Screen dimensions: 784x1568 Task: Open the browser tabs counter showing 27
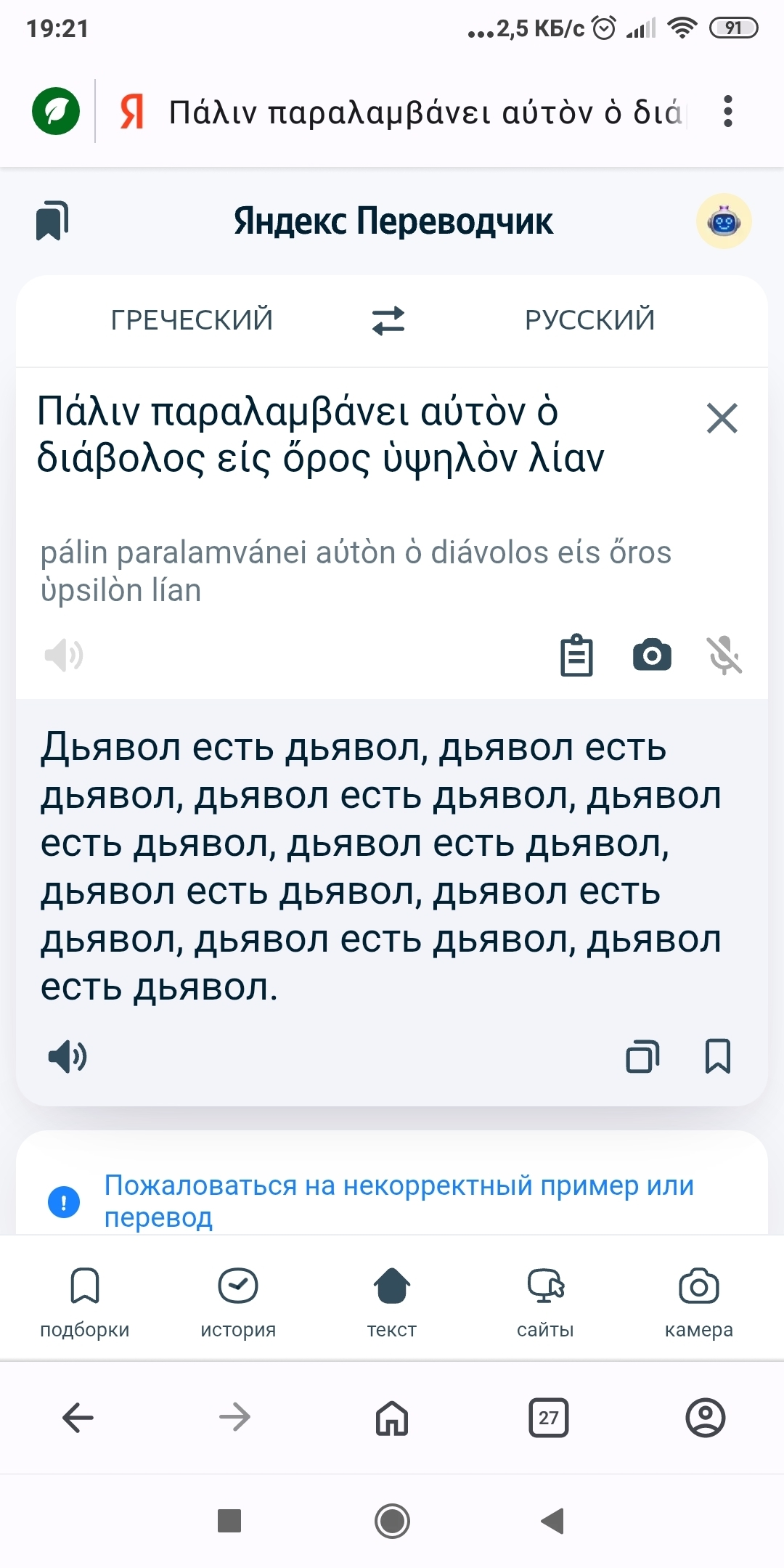[x=549, y=1417]
